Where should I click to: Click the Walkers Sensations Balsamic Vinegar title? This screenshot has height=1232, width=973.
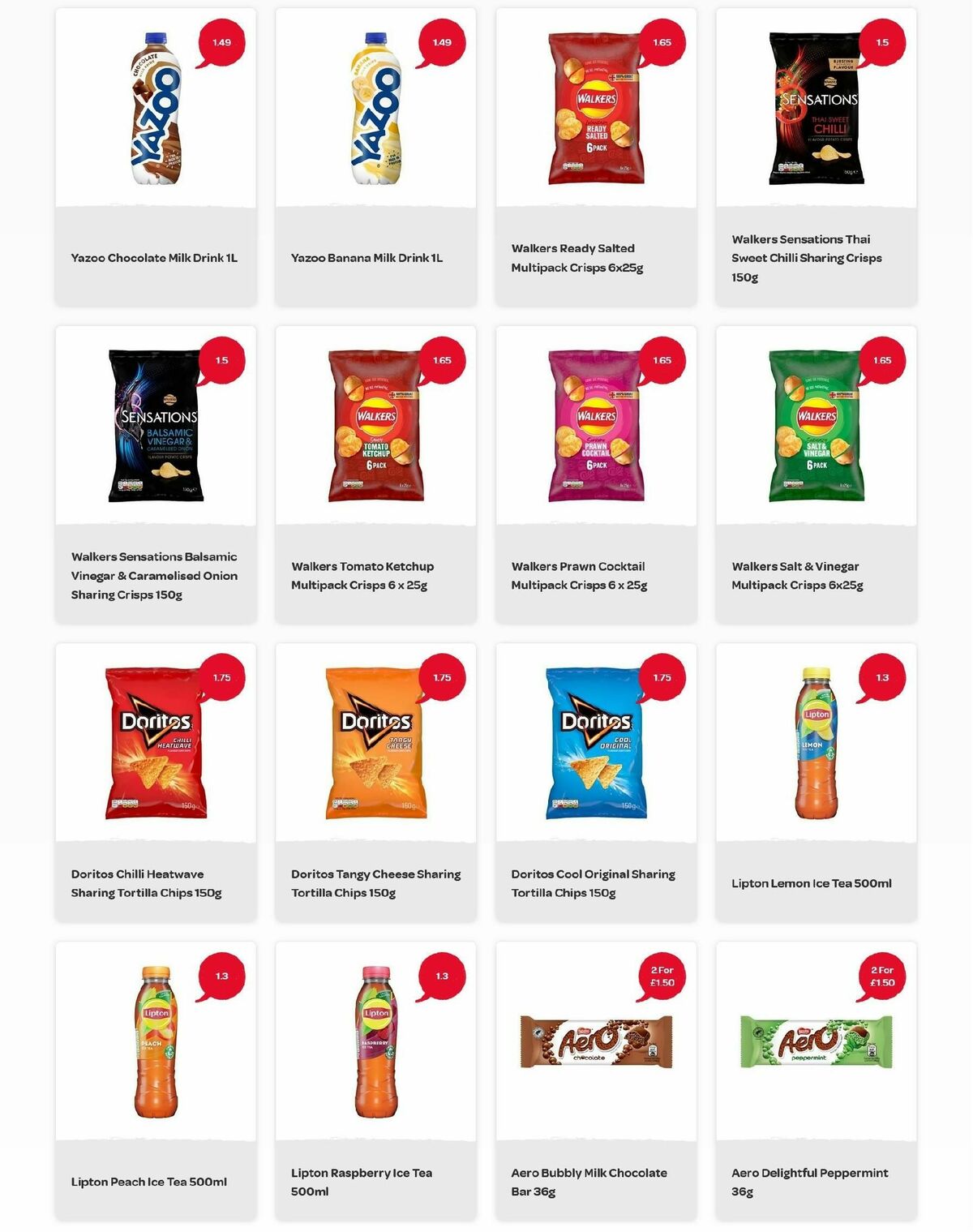point(152,574)
